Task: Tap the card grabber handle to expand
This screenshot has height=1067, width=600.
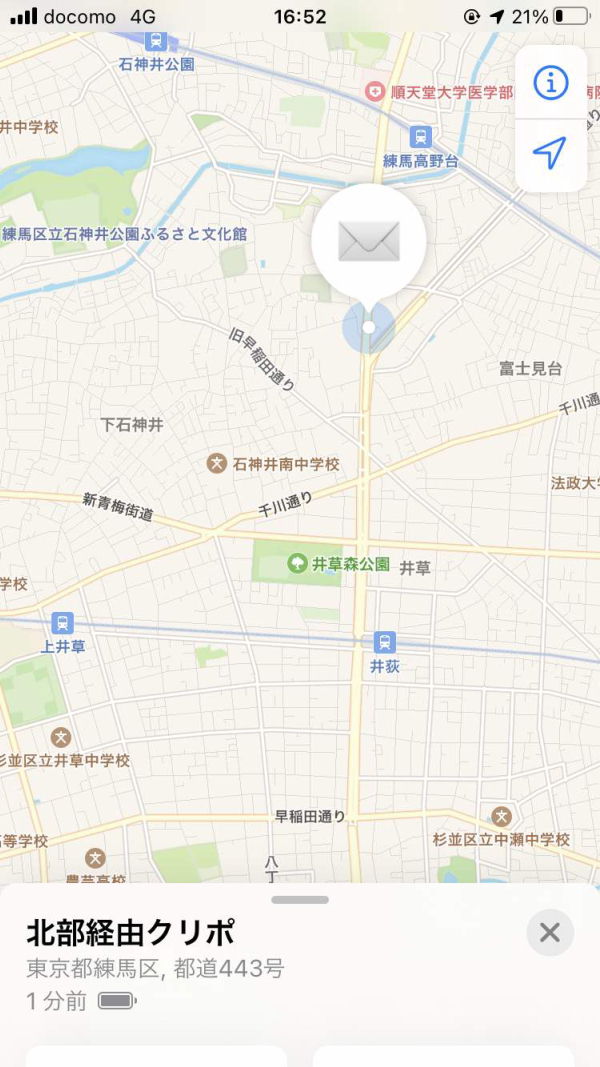Action: click(300, 899)
